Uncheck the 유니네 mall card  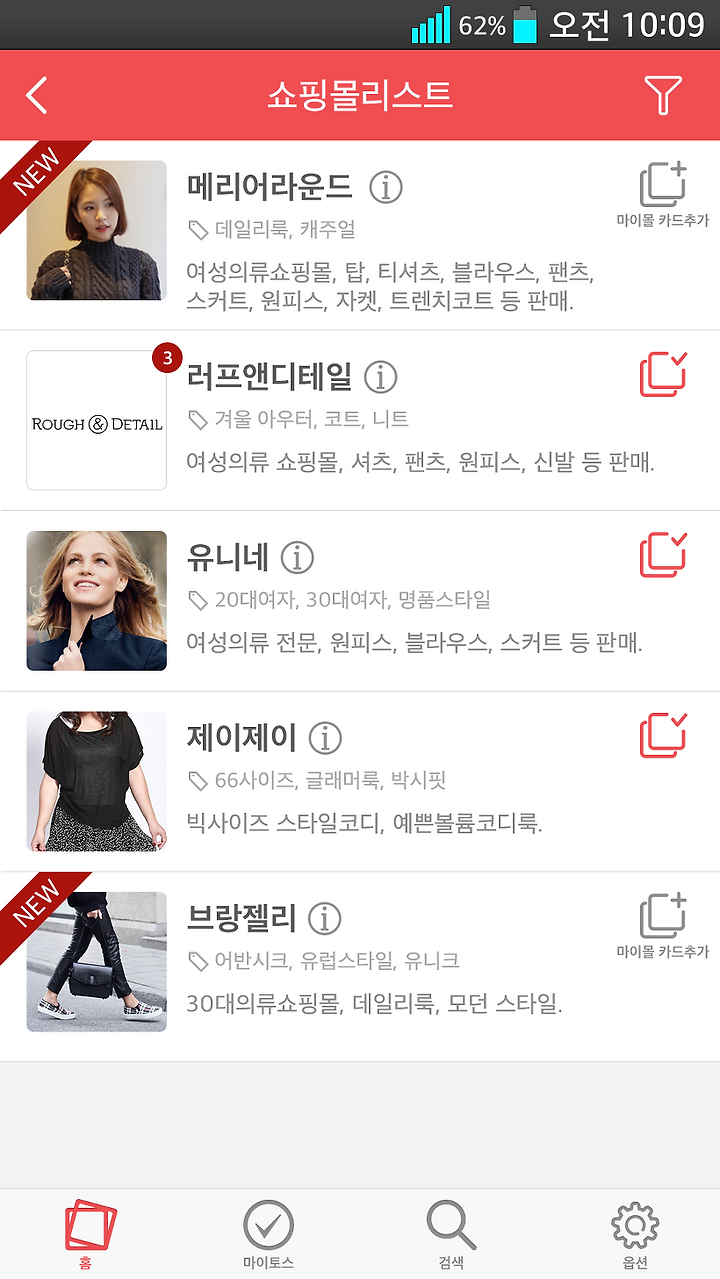[663, 555]
